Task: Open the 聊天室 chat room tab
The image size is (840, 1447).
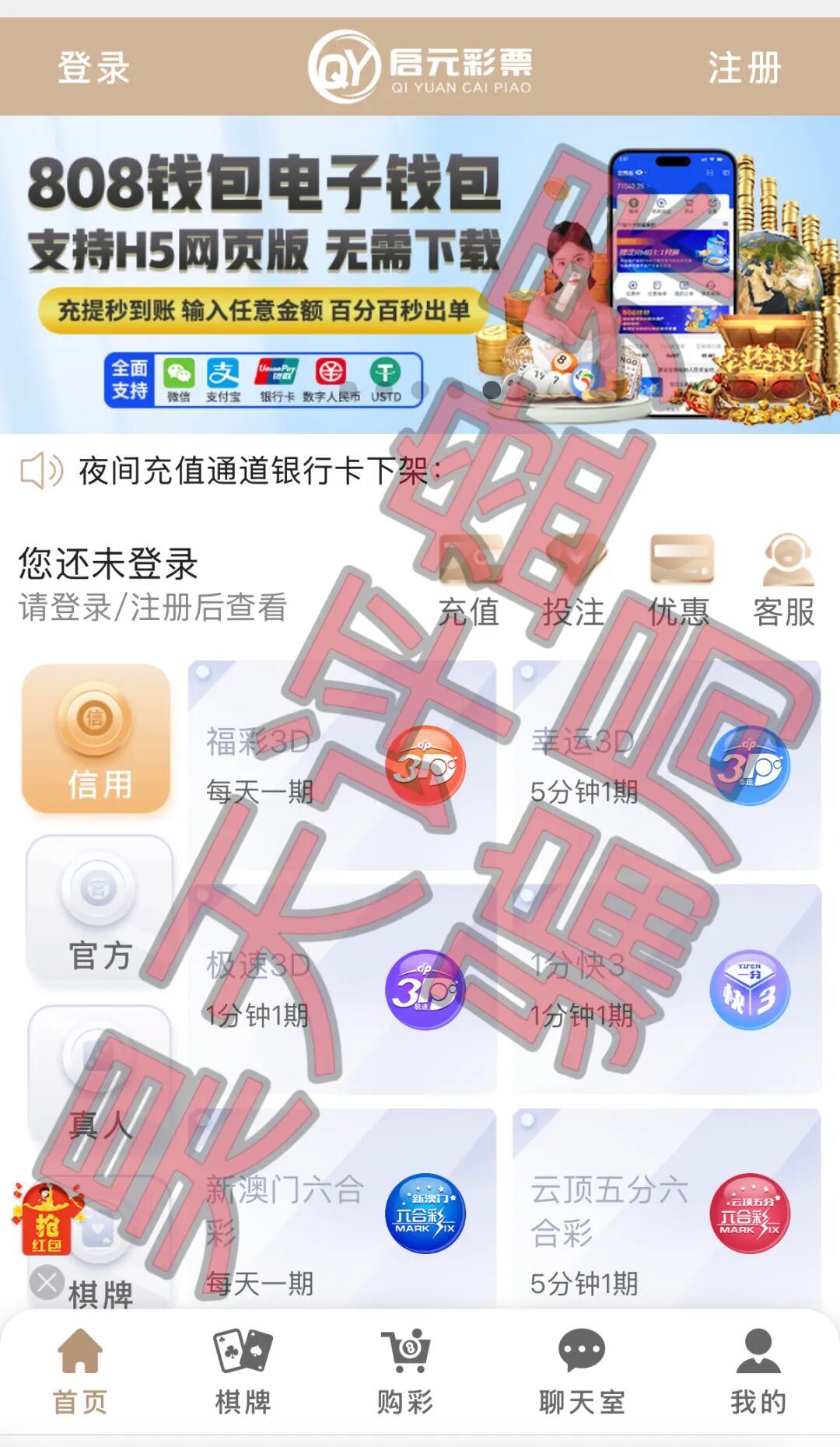Action: click(x=582, y=1371)
